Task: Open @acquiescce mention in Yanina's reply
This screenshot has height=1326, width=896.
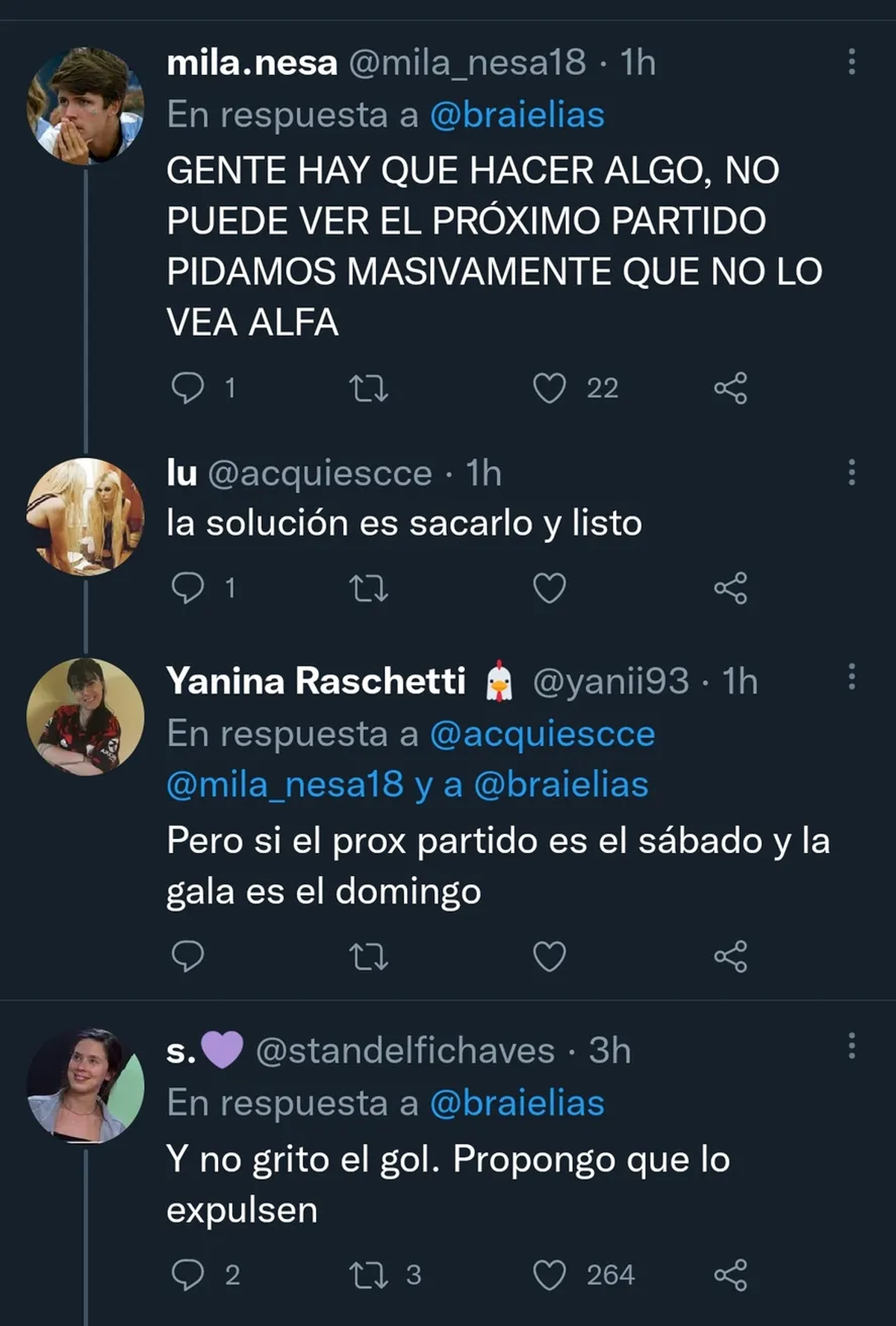Action: [542, 734]
